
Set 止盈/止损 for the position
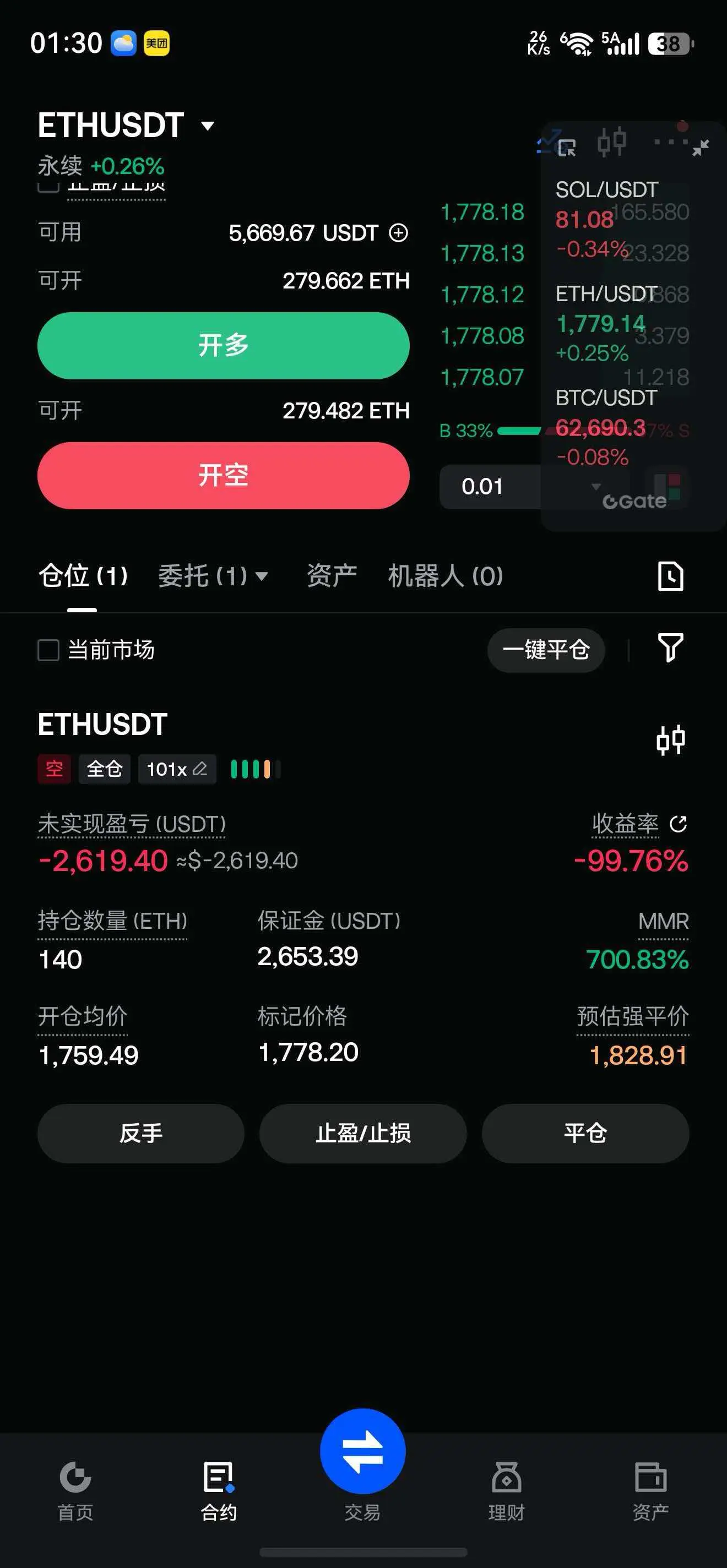click(363, 1134)
